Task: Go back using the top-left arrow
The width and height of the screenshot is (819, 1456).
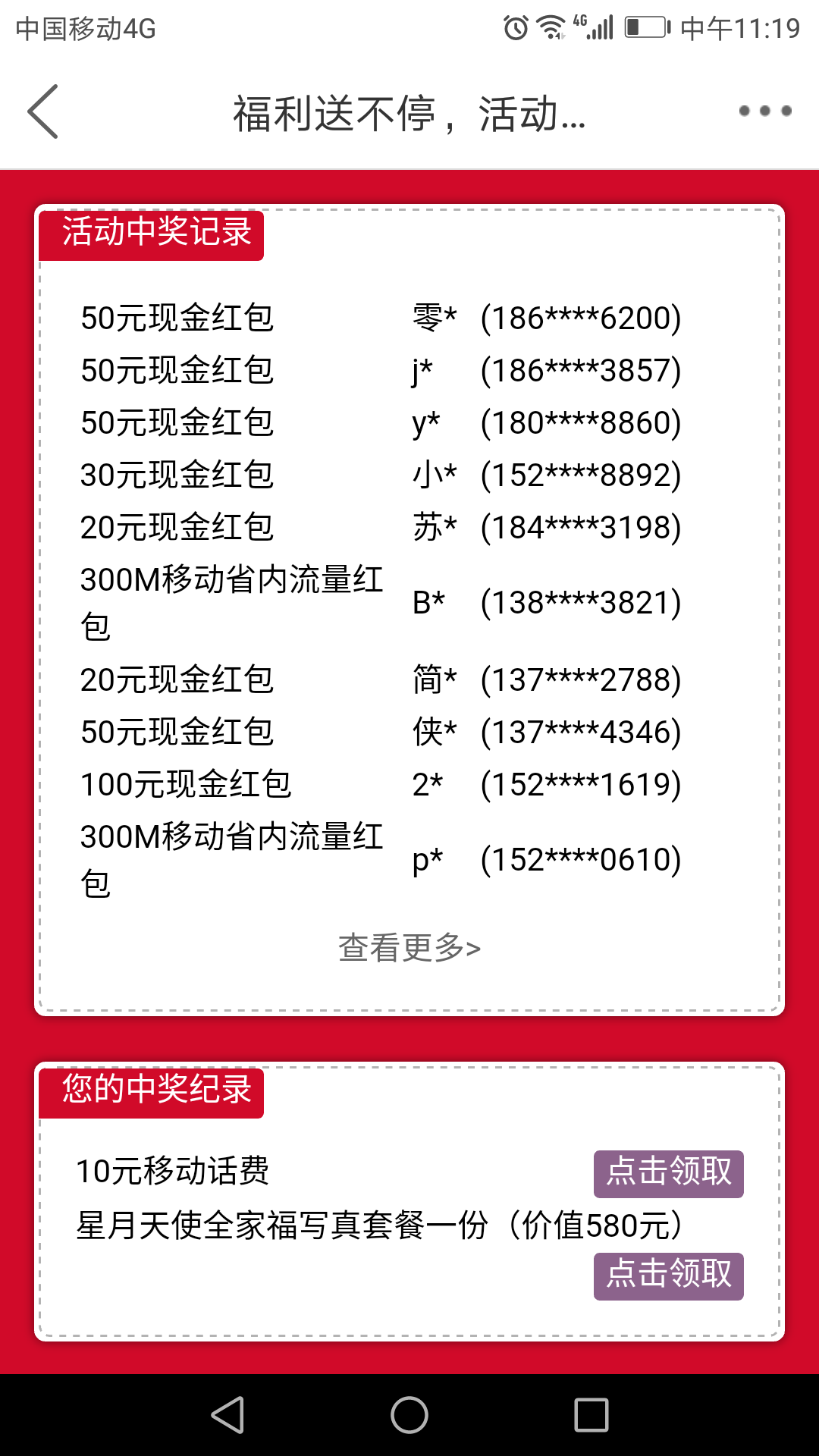Action: (x=43, y=111)
